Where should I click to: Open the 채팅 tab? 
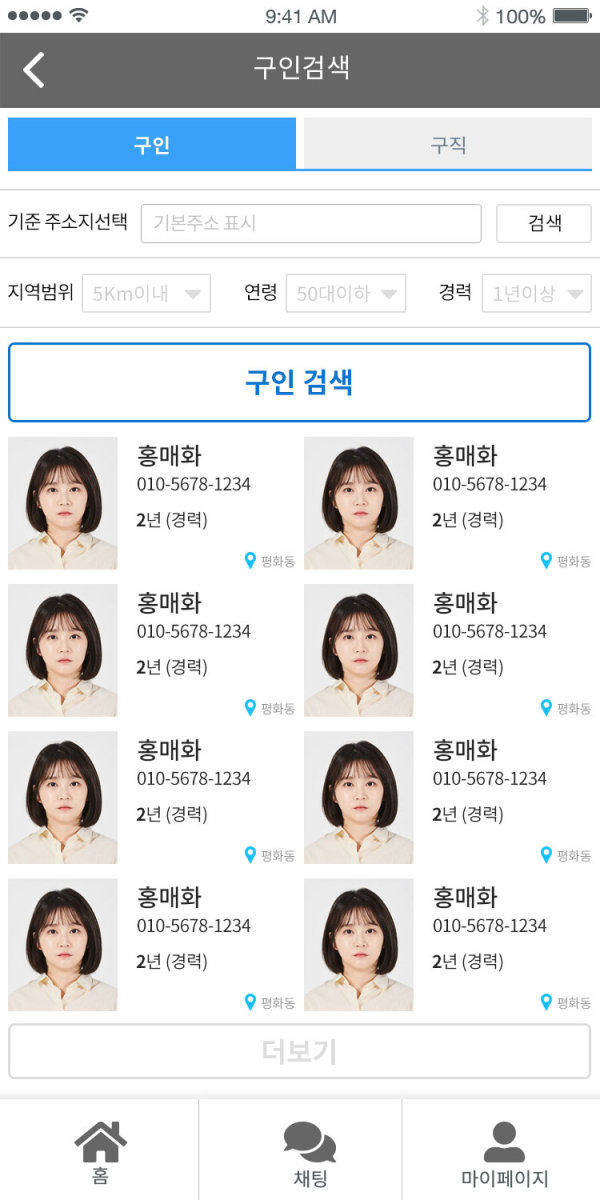coord(309,1151)
